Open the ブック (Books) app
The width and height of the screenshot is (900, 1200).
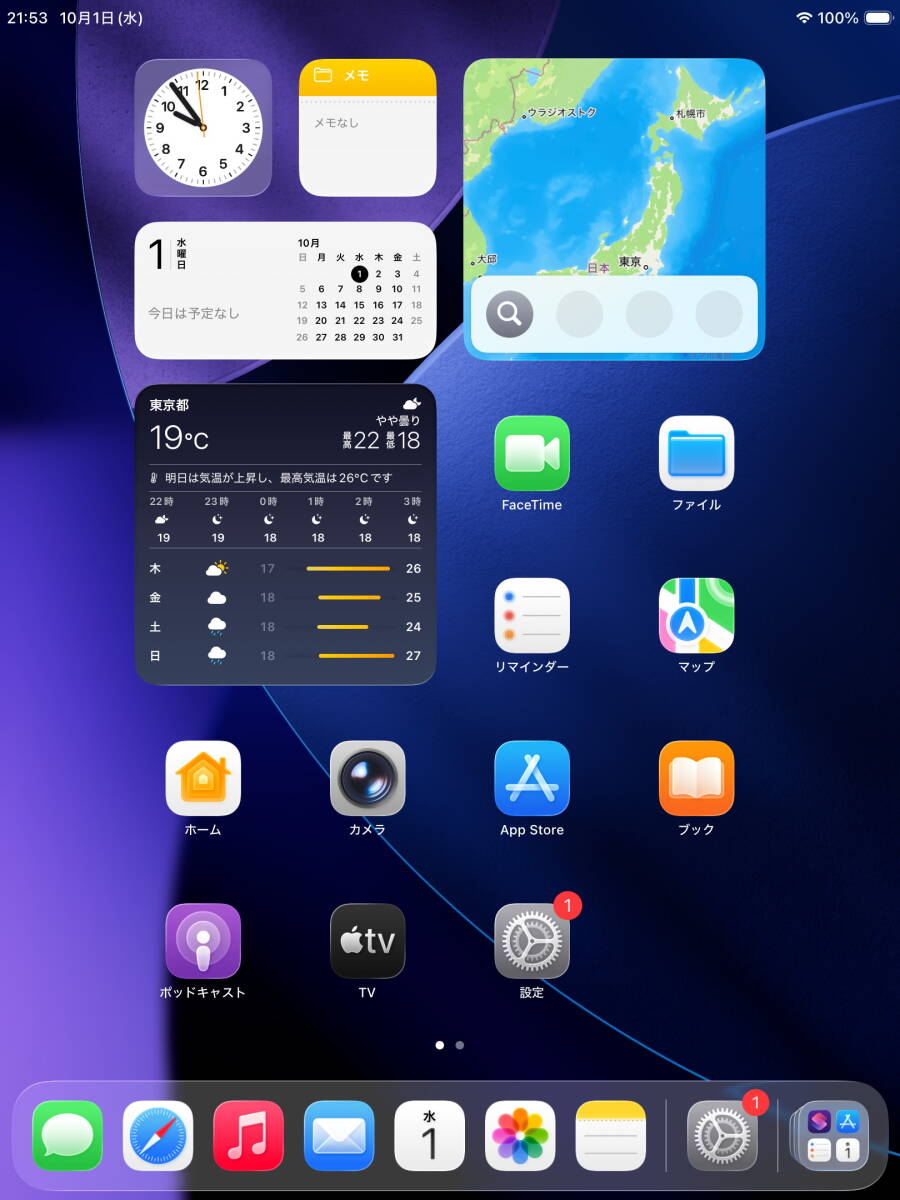coord(696,778)
